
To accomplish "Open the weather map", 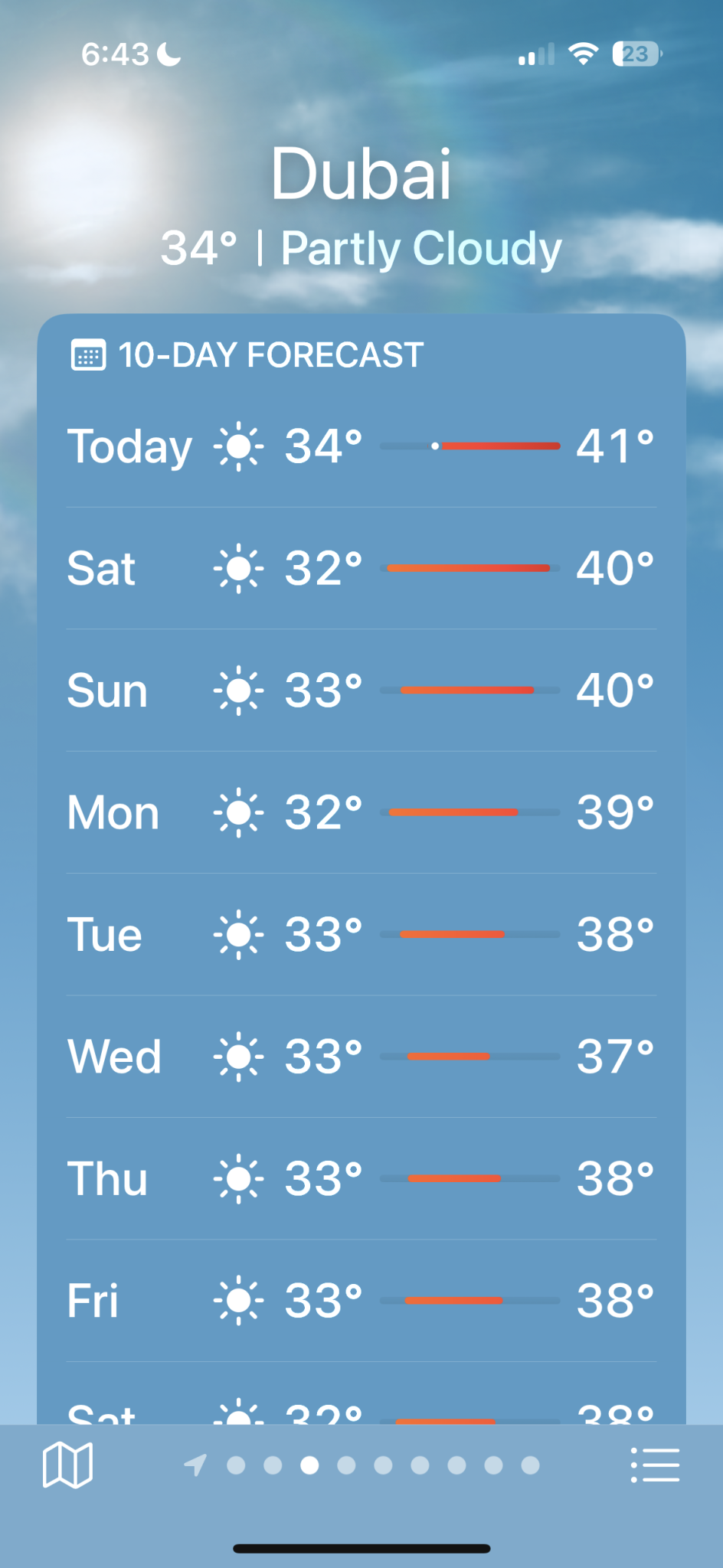I will coord(67,1465).
